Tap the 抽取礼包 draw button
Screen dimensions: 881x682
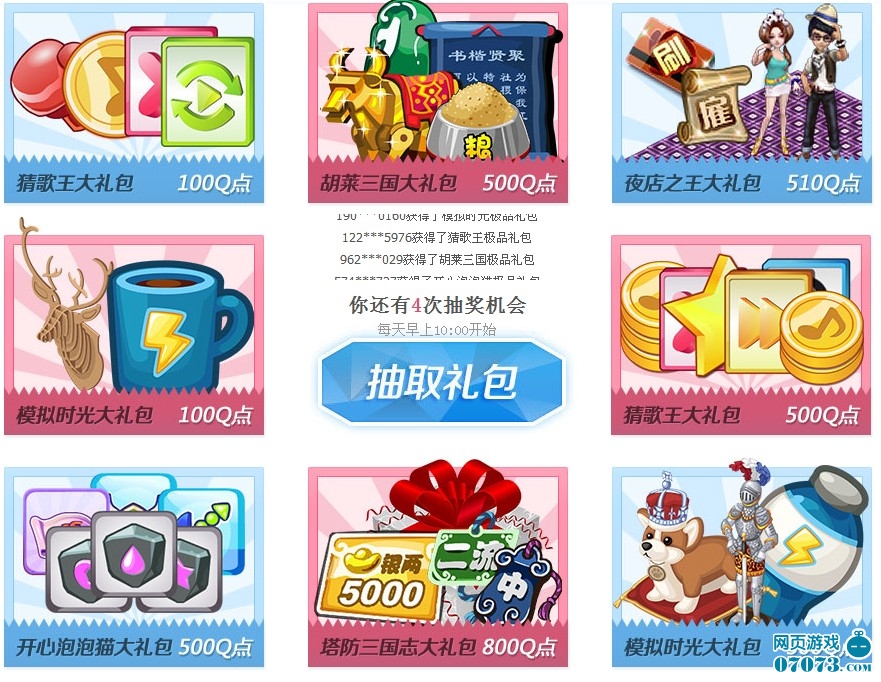coord(441,381)
